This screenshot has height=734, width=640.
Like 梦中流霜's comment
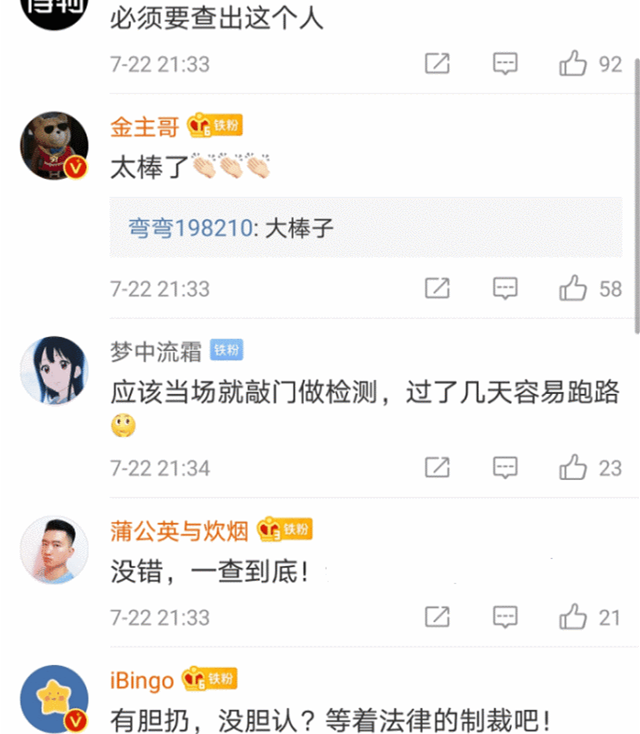573,466
